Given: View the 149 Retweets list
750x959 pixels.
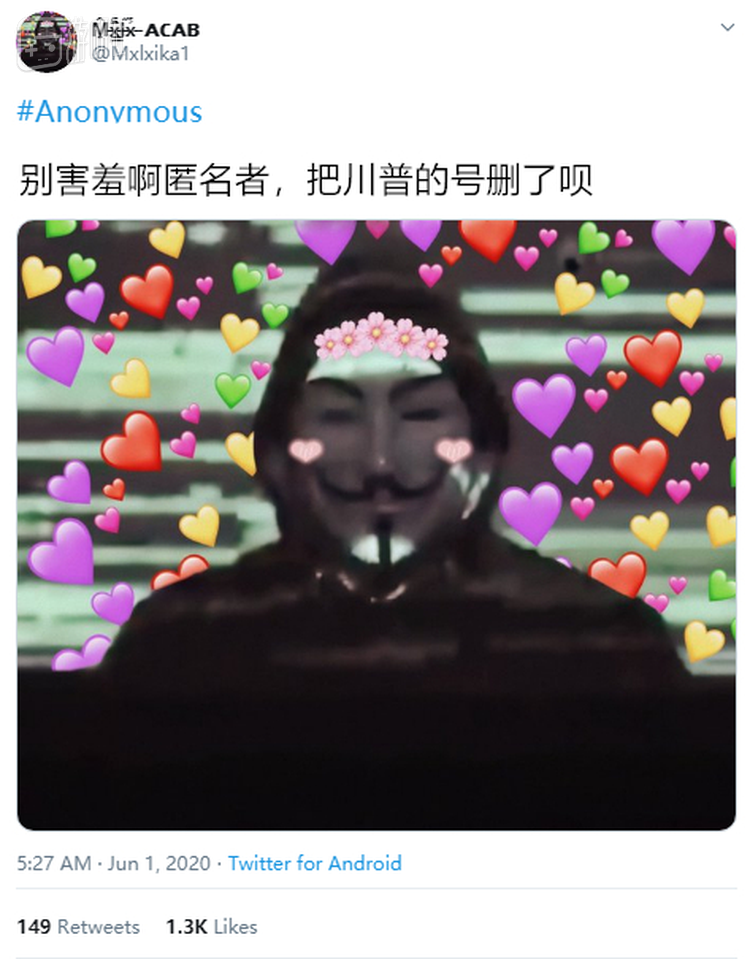Looking at the screenshot, I should (78, 927).
